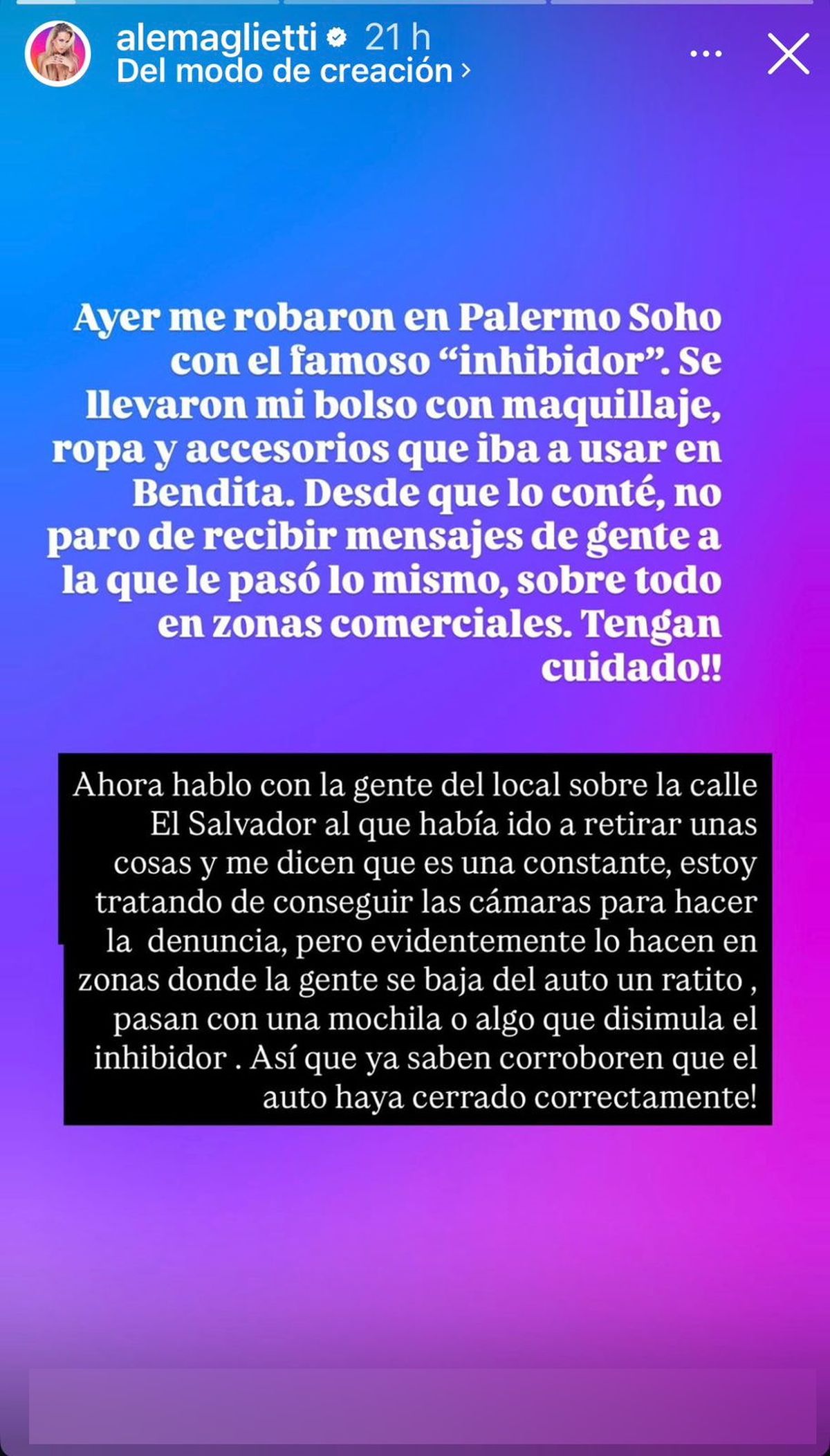Open the three-dot story options menu
This screenshot has width=830, height=1456.
tap(705, 54)
